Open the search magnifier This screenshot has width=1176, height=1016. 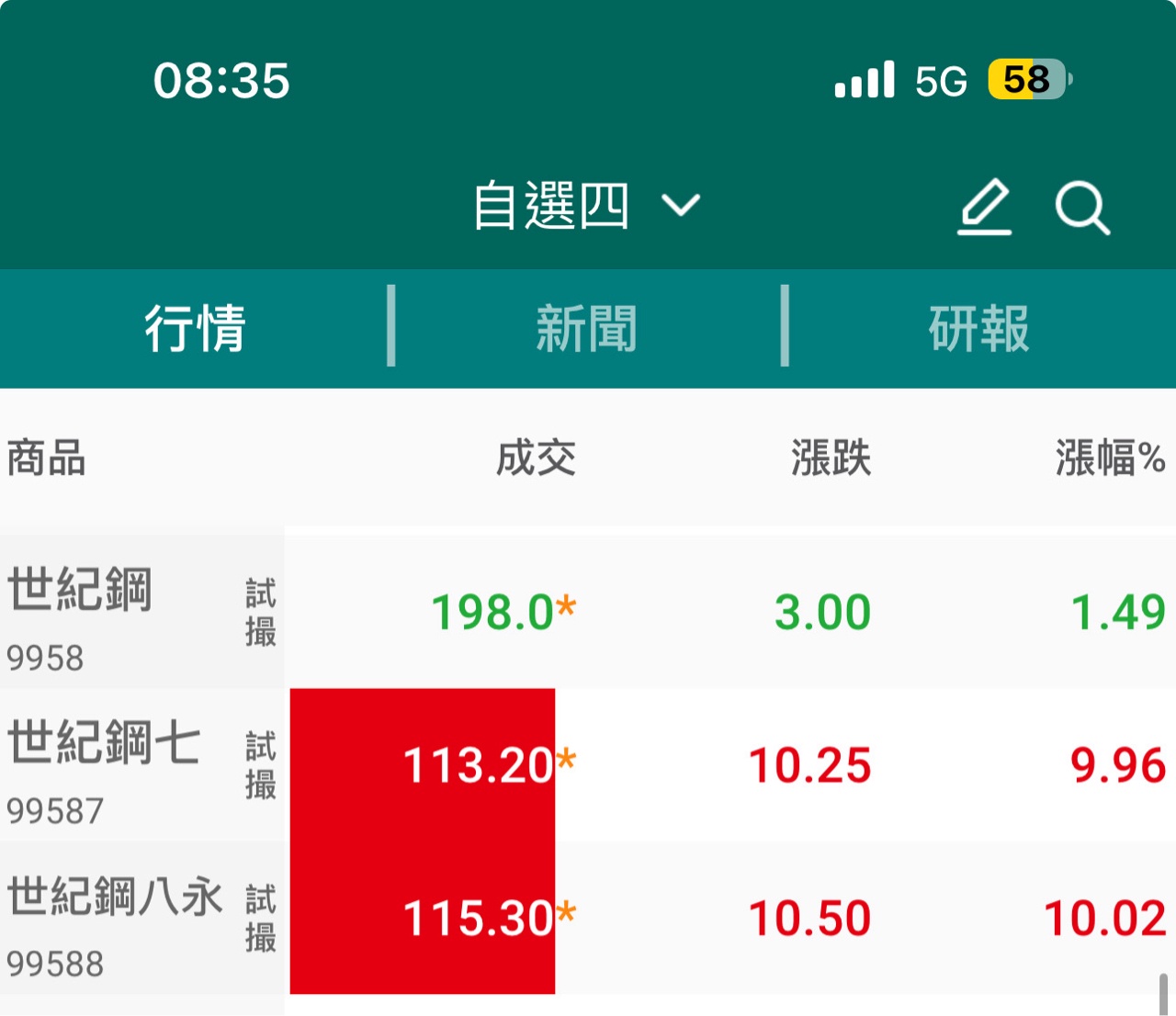tap(1082, 209)
